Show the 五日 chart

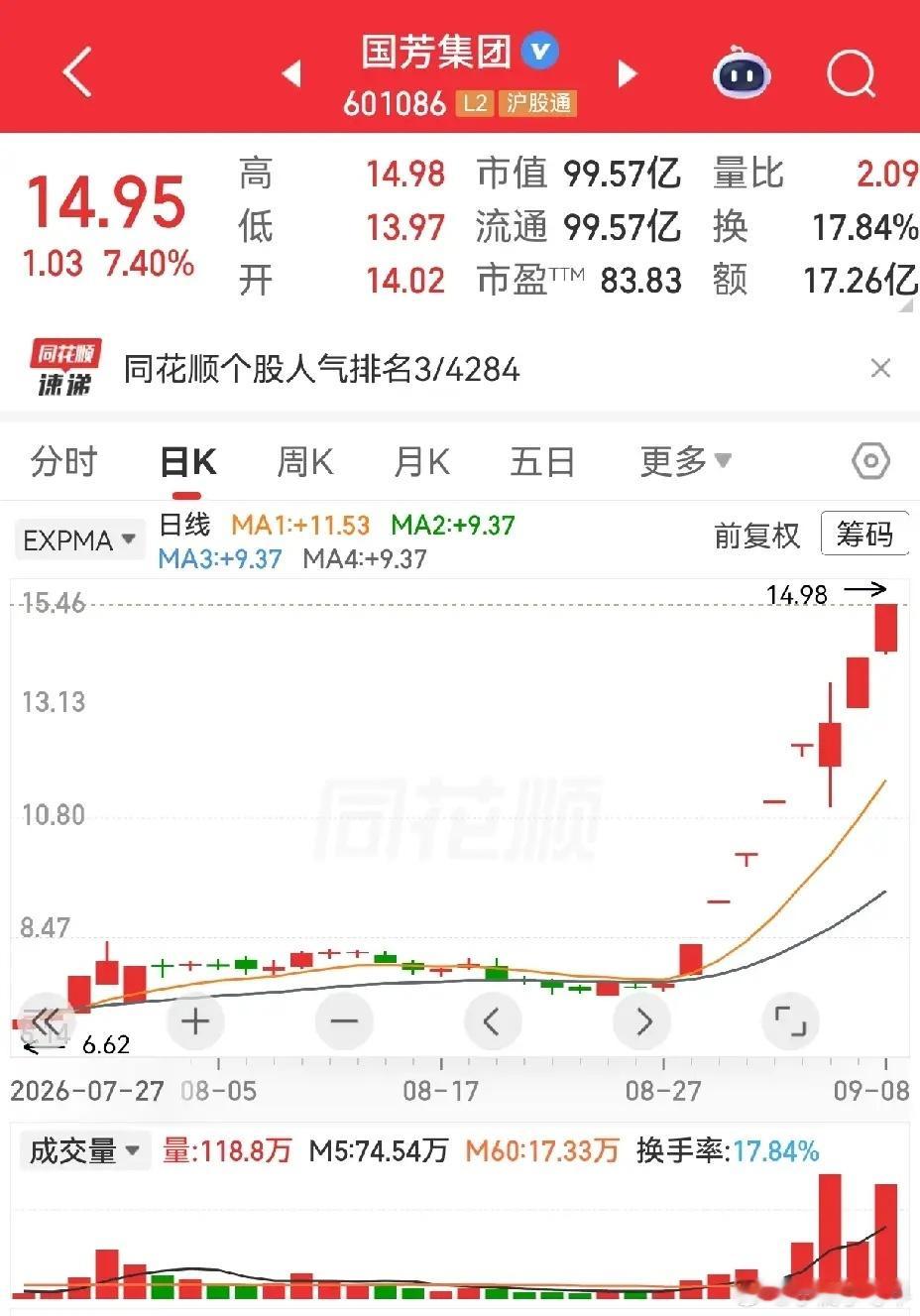point(541,461)
